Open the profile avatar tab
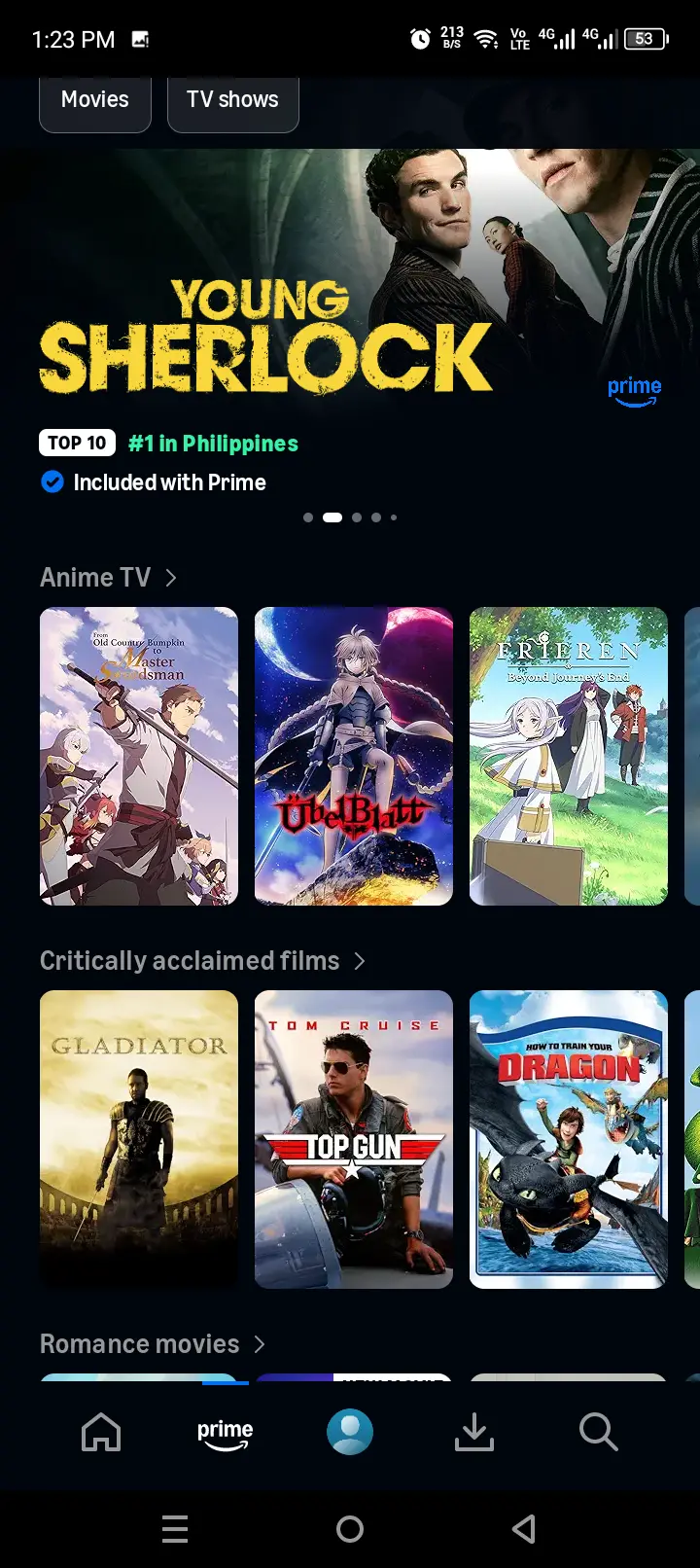This screenshot has width=700, height=1568. pyautogui.click(x=350, y=1432)
